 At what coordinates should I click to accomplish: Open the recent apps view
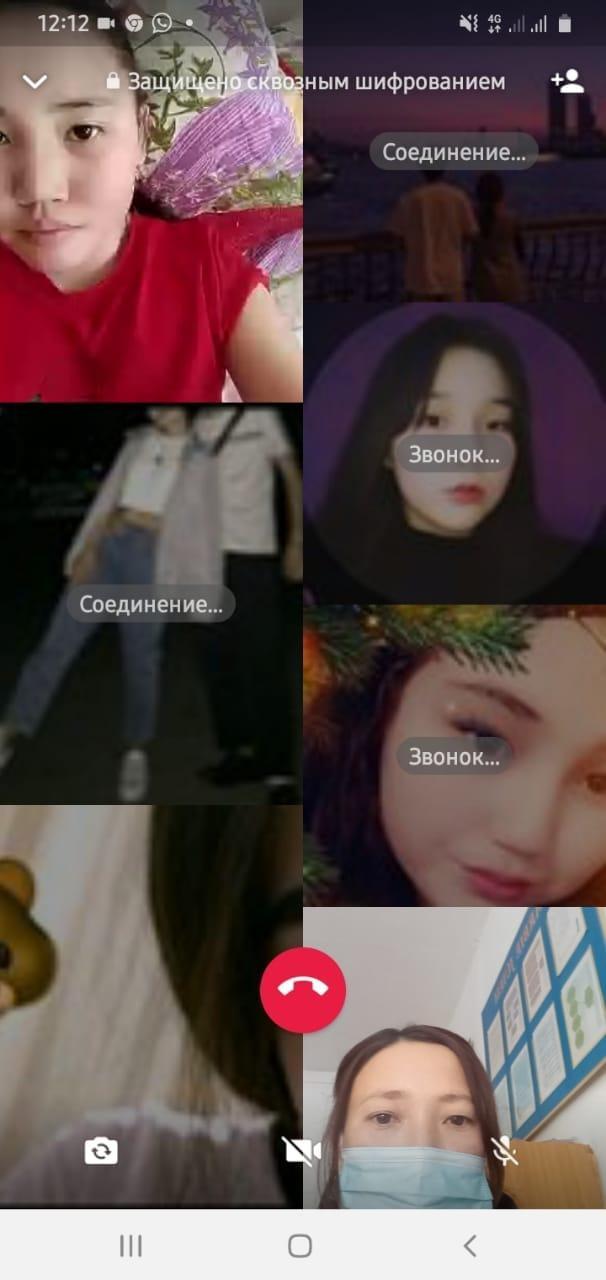130,1245
